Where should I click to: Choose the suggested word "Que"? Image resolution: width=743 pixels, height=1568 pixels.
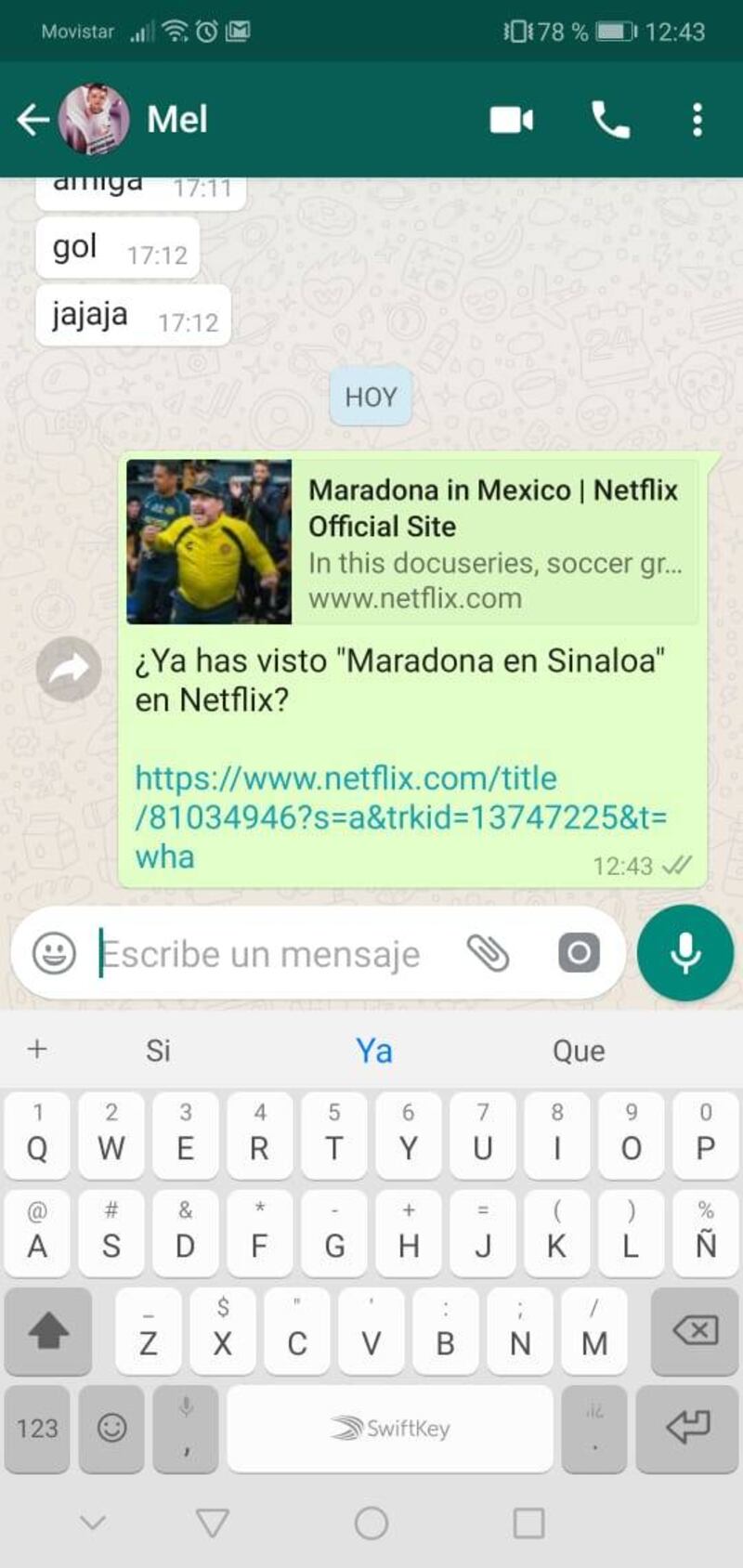(579, 1051)
